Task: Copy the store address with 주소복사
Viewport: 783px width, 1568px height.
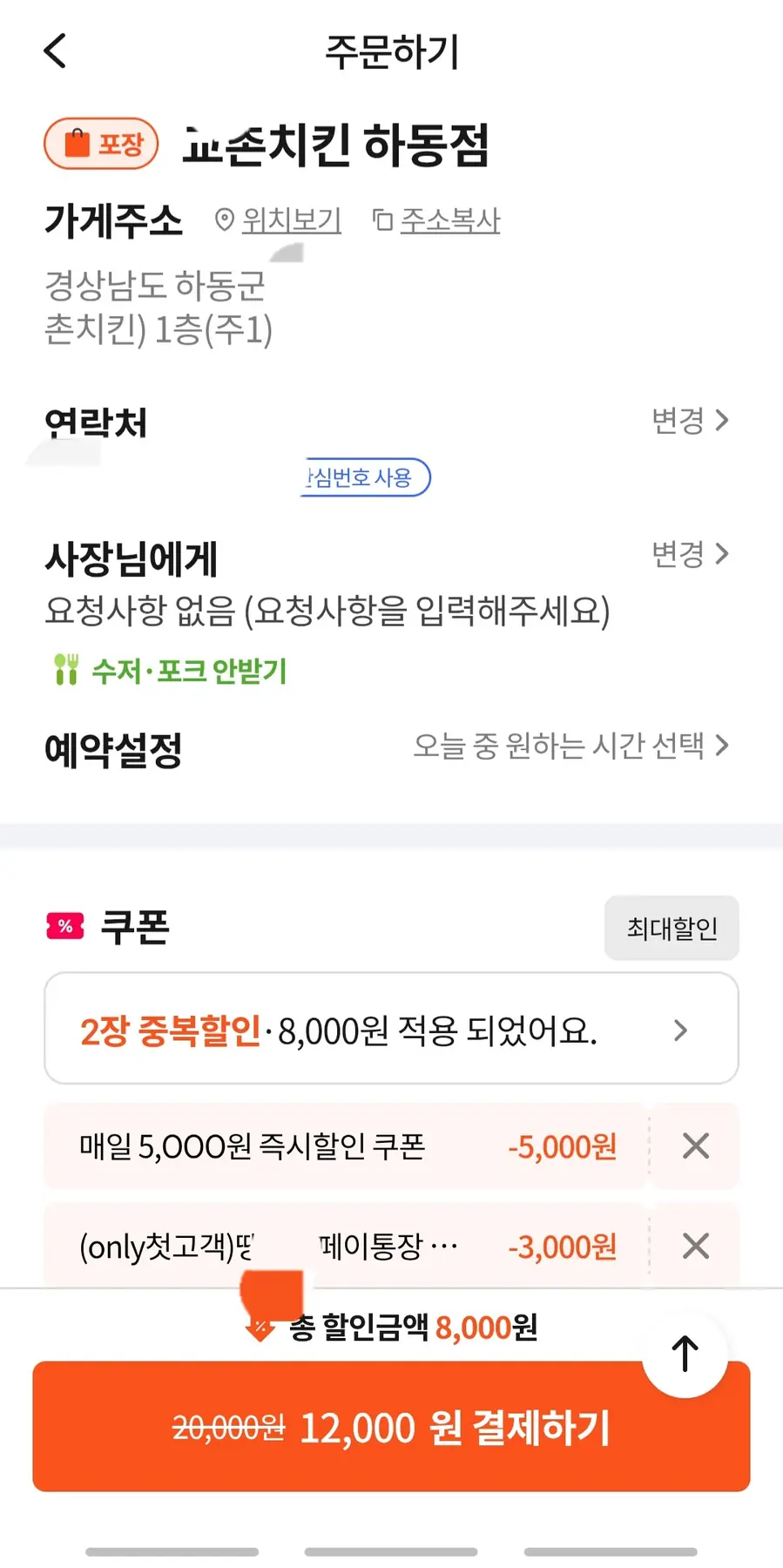Action: tap(437, 220)
